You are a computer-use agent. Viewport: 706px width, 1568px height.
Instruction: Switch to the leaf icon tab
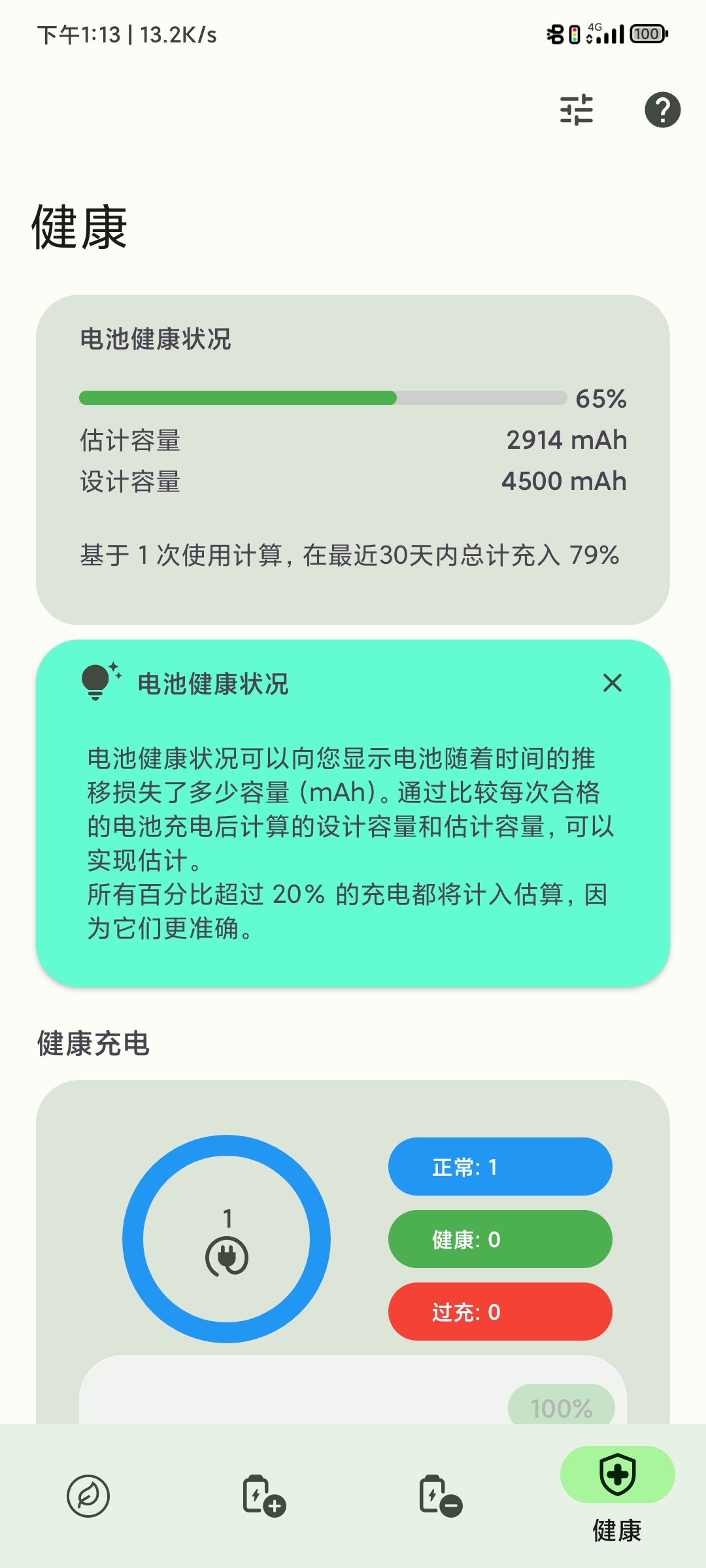tap(88, 1495)
